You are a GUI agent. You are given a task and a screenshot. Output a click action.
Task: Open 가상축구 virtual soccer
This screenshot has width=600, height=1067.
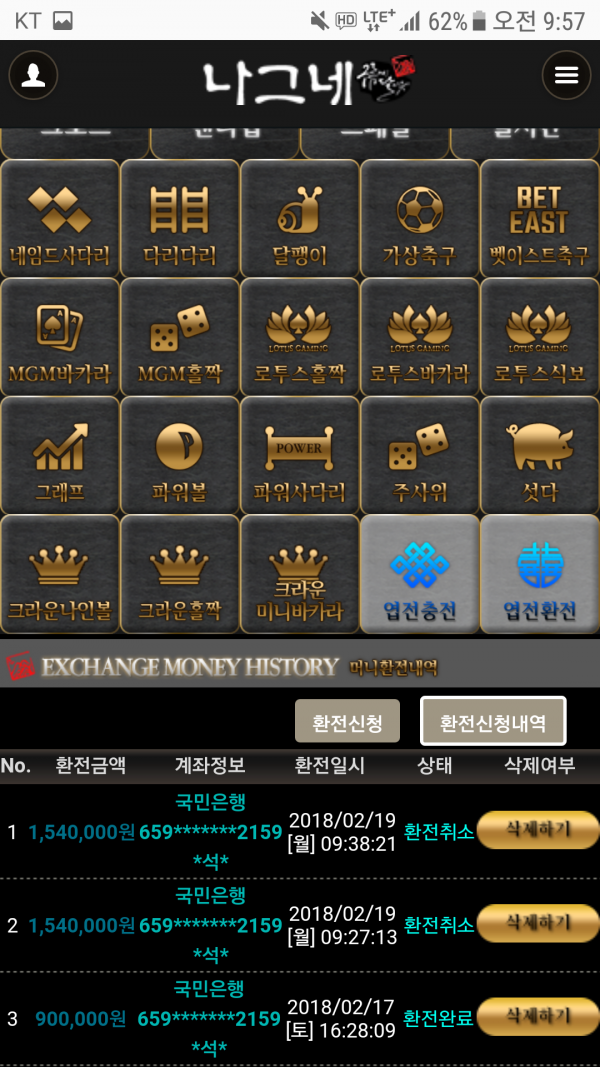[420, 218]
